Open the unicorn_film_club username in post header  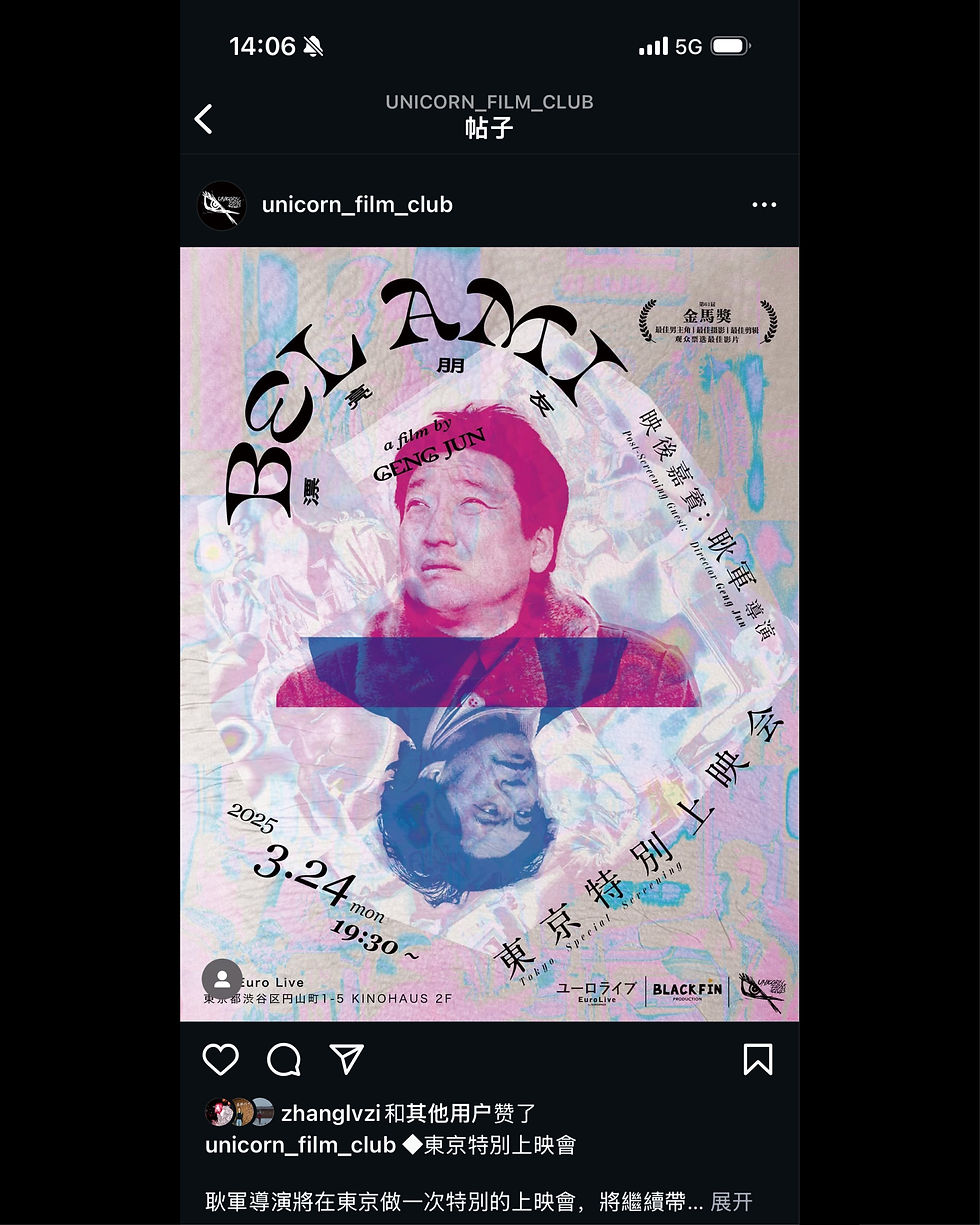(x=357, y=205)
